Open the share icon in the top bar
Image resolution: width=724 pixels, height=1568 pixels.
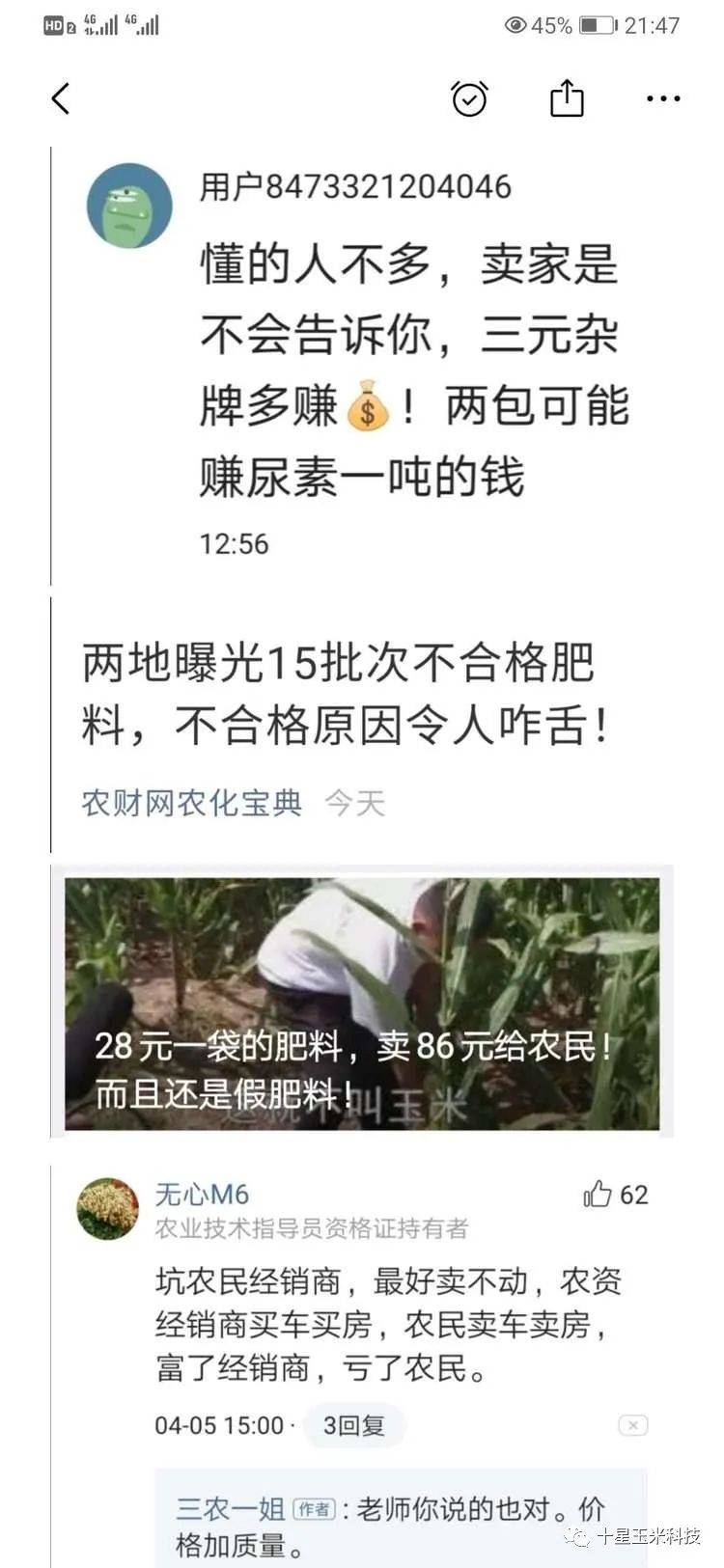click(567, 97)
